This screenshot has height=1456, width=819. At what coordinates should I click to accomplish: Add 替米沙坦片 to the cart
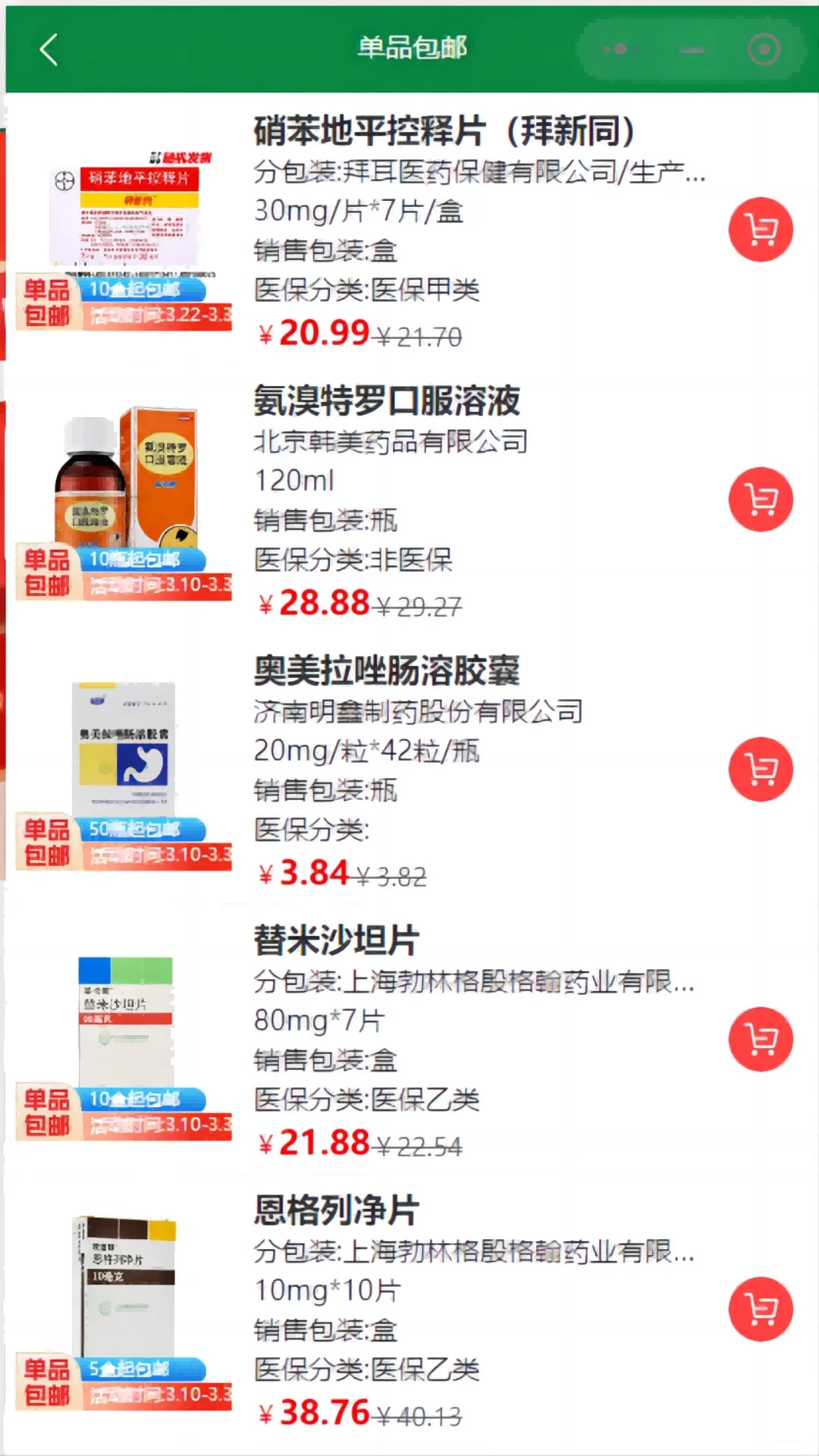pos(761,1039)
